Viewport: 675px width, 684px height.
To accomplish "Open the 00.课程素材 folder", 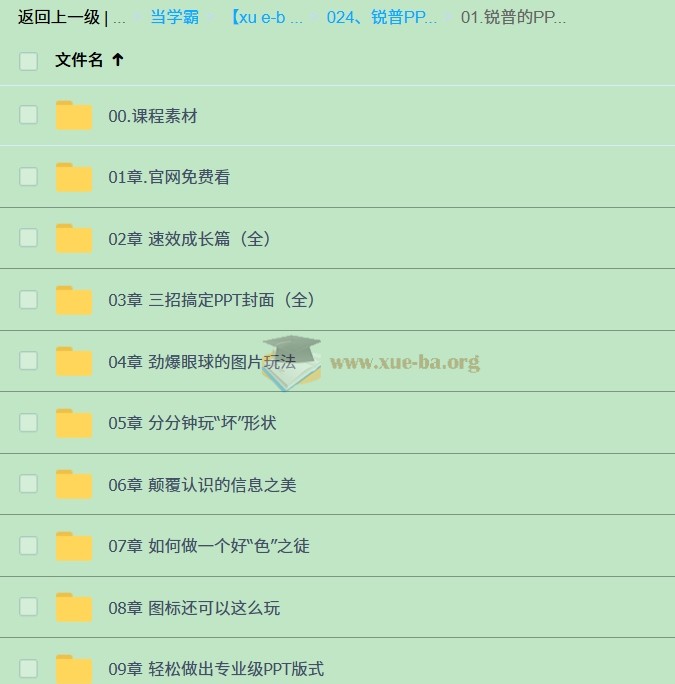I will (152, 116).
